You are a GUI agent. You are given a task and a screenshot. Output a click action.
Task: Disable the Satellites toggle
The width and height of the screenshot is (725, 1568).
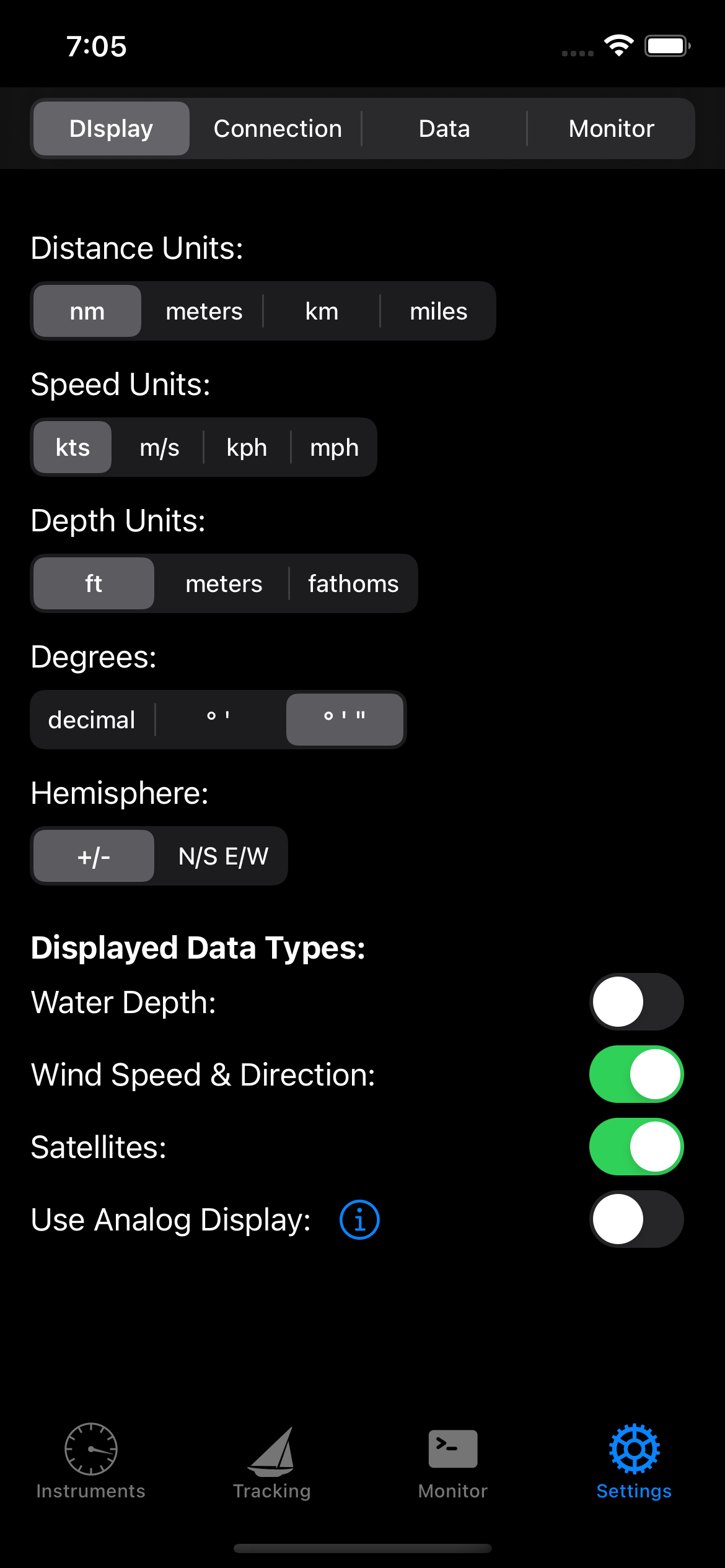pos(636,1147)
